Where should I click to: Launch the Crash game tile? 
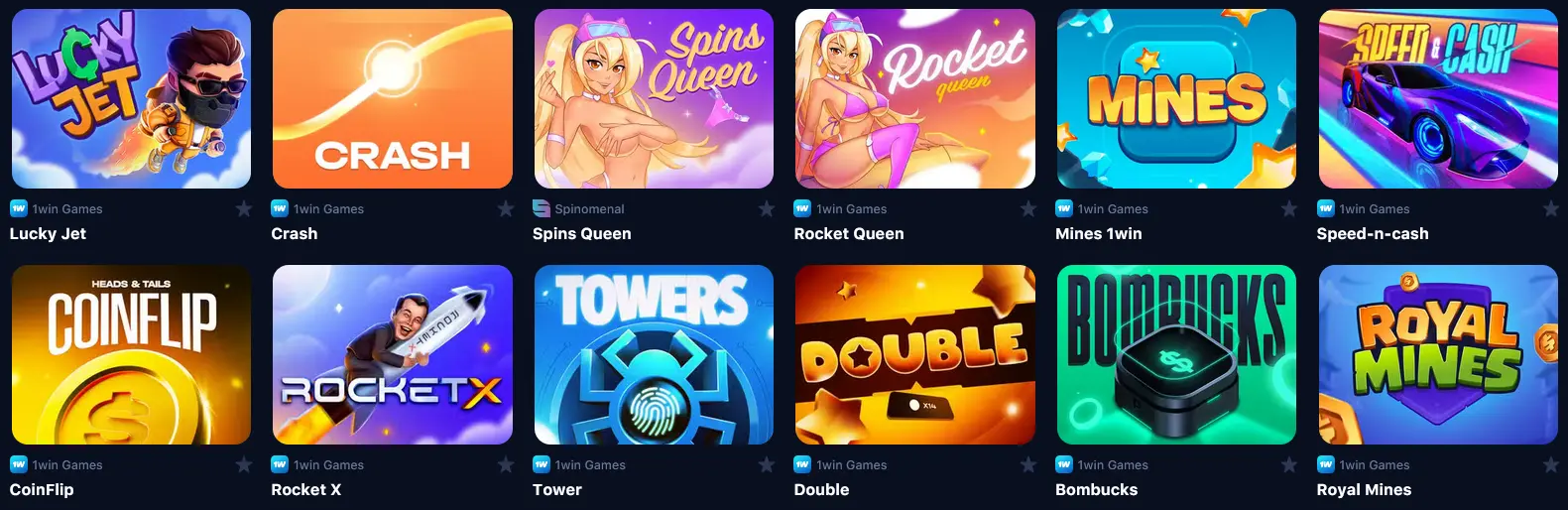[392, 99]
